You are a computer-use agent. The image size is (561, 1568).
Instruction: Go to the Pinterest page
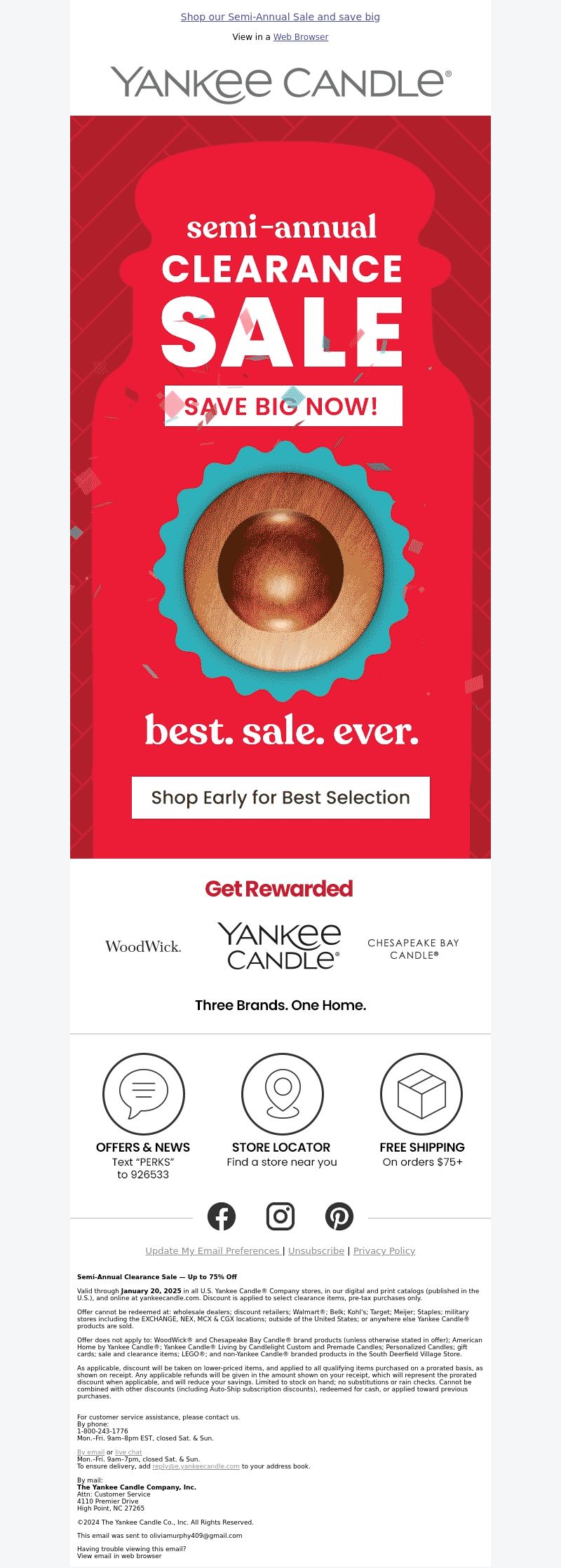tap(339, 1216)
